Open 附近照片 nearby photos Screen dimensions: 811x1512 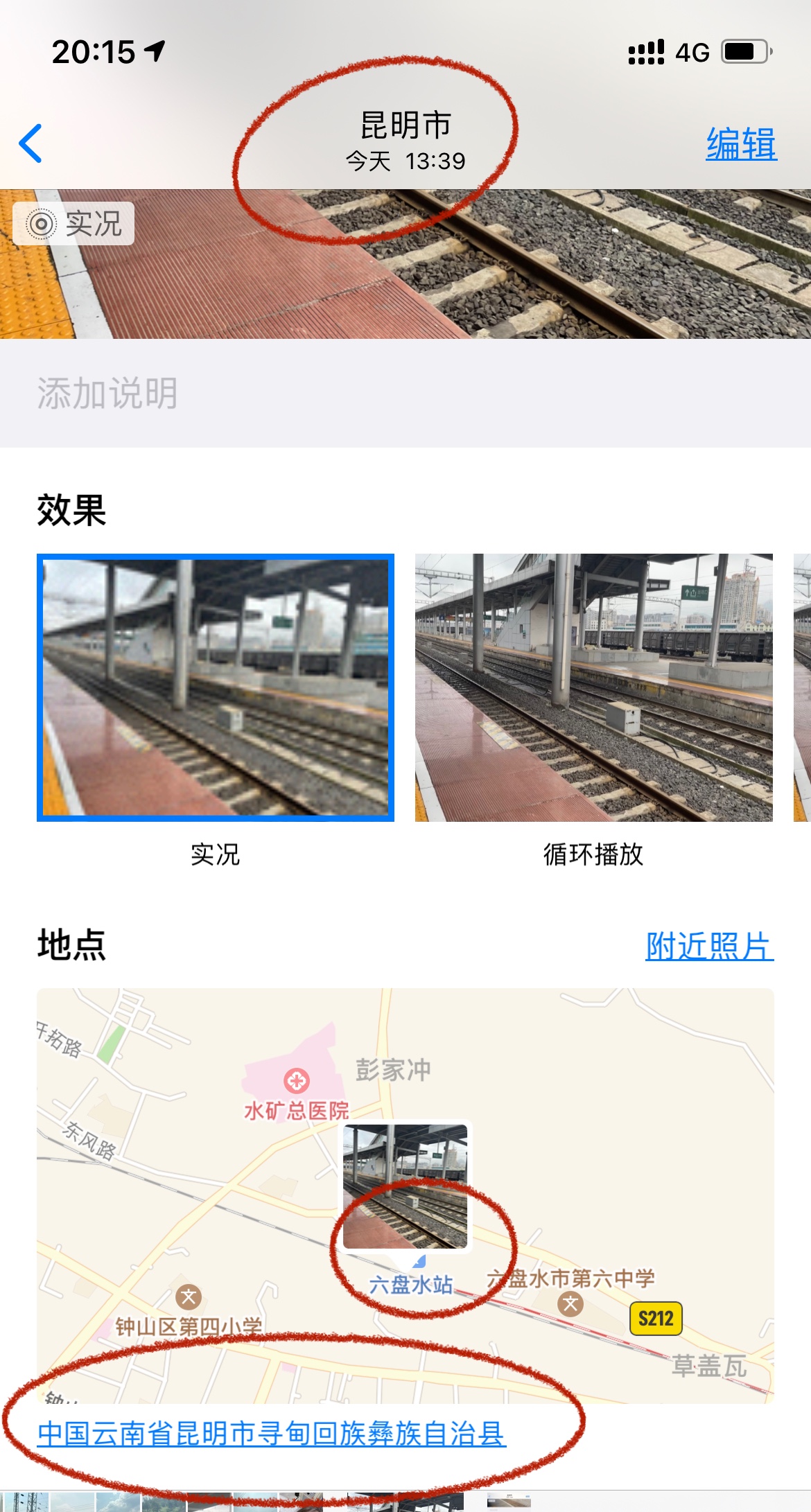tap(709, 946)
